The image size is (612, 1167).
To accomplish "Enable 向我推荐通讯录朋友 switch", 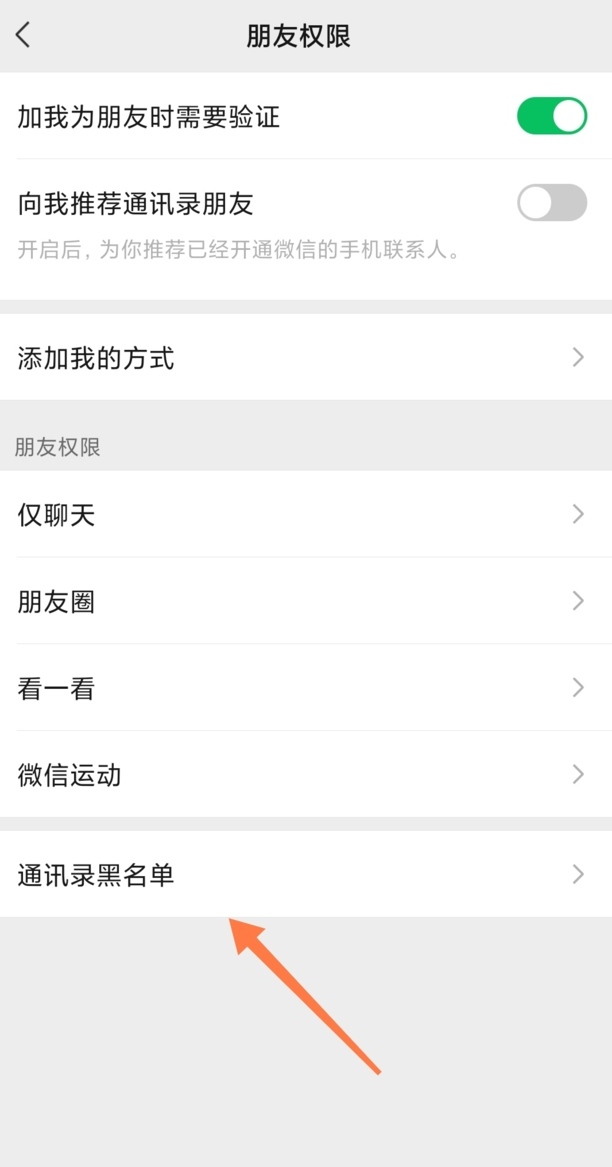I will tap(551, 203).
